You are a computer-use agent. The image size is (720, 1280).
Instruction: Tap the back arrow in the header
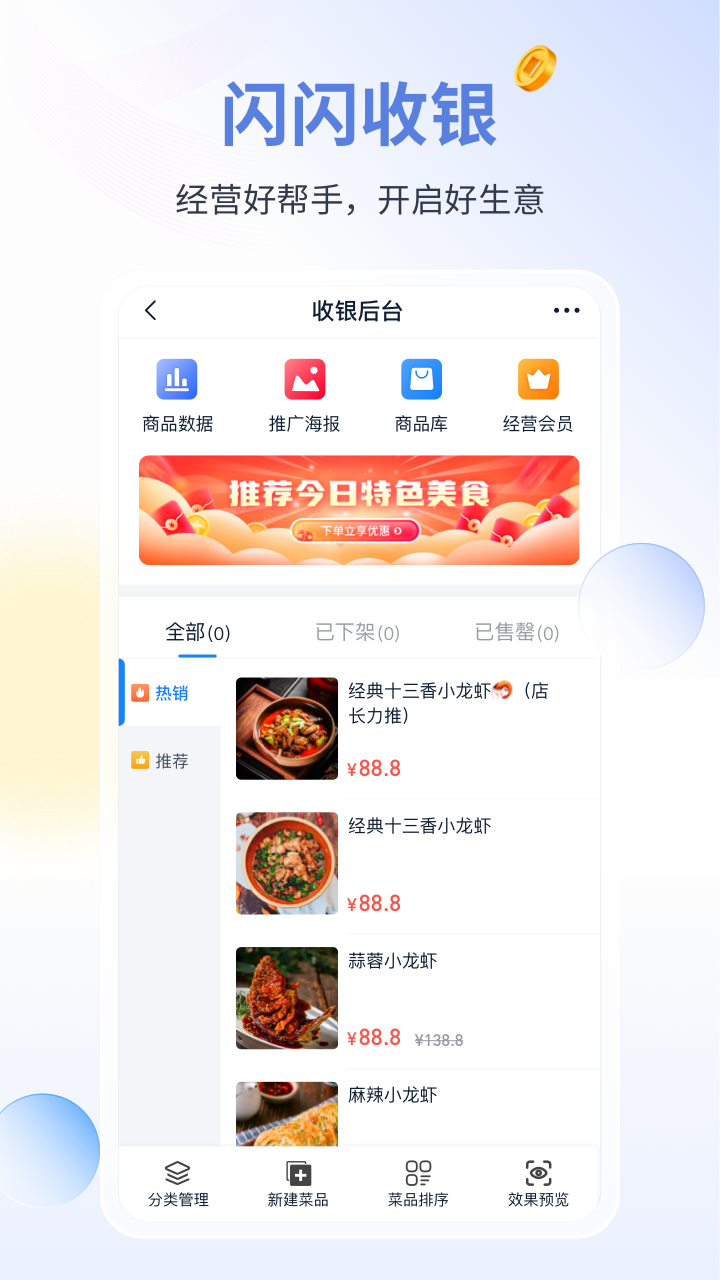click(x=149, y=311)
